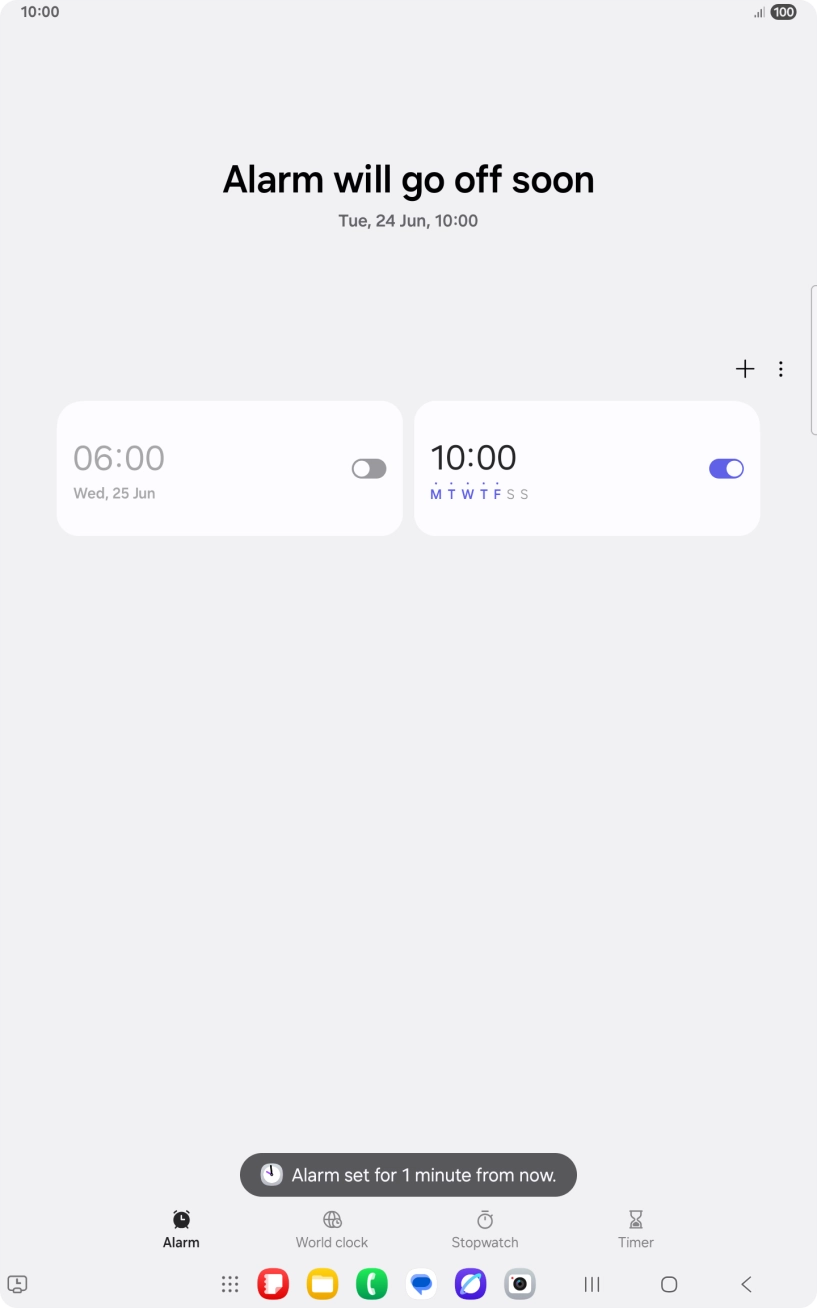817x1308 pixels.
Task: Tap the Alarm tab icon
Action: [181, 1218]
